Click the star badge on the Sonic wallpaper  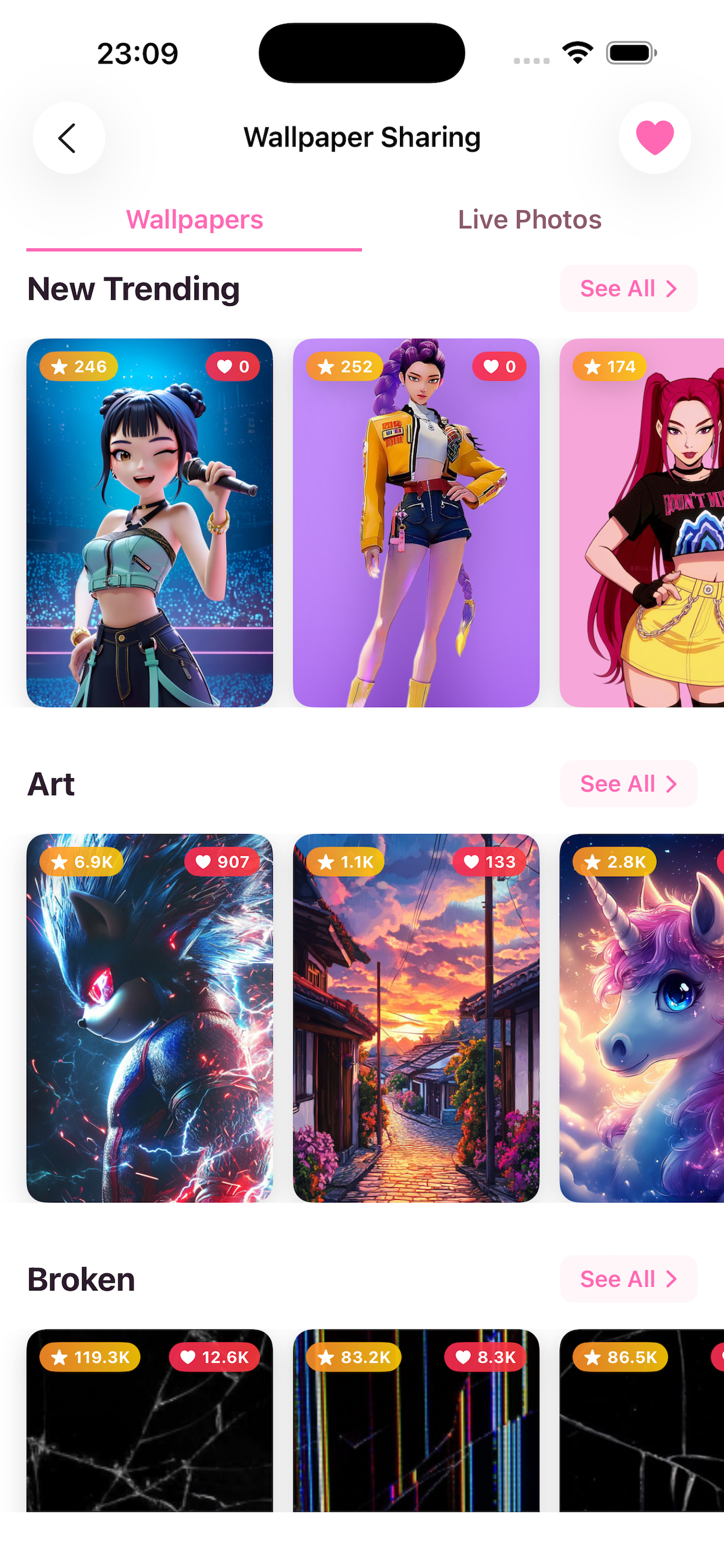click(x=81, y=862)
